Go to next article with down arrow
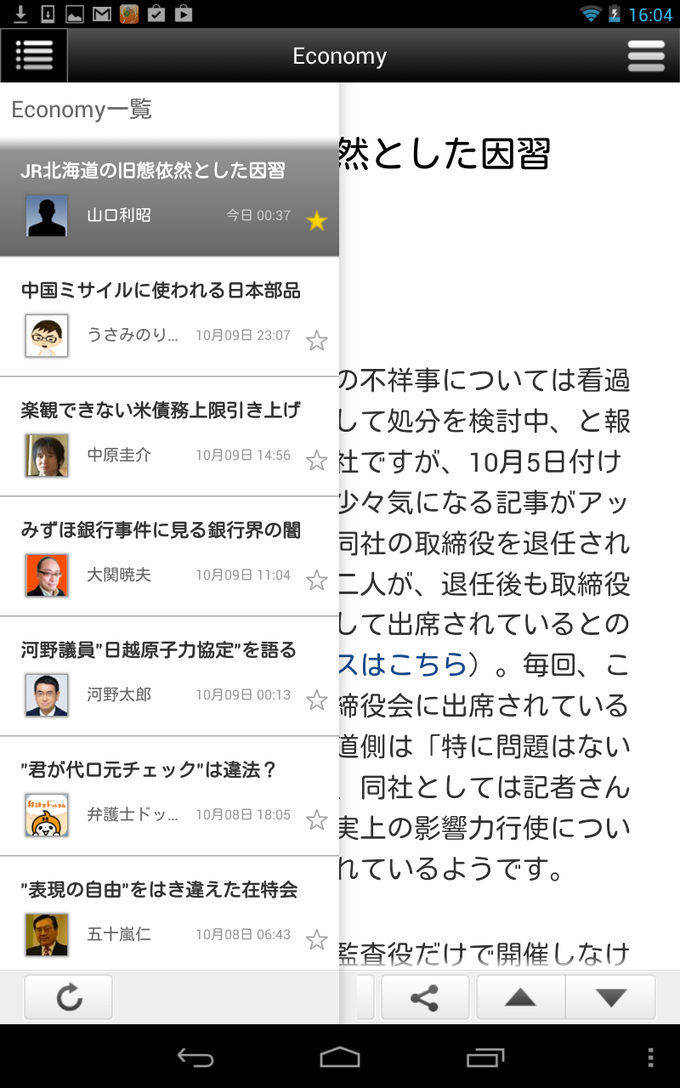This screenshot has height=1088, width=680. coord(610,997)
